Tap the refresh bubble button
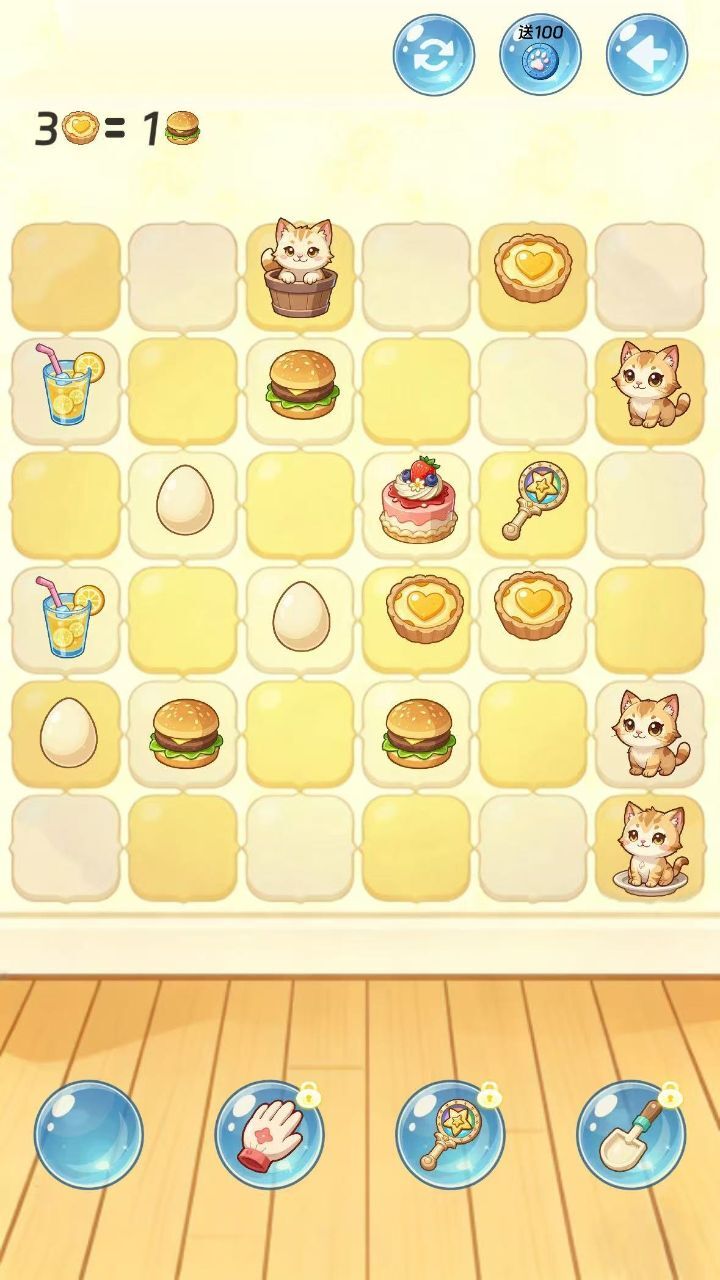 pos(433,54)
